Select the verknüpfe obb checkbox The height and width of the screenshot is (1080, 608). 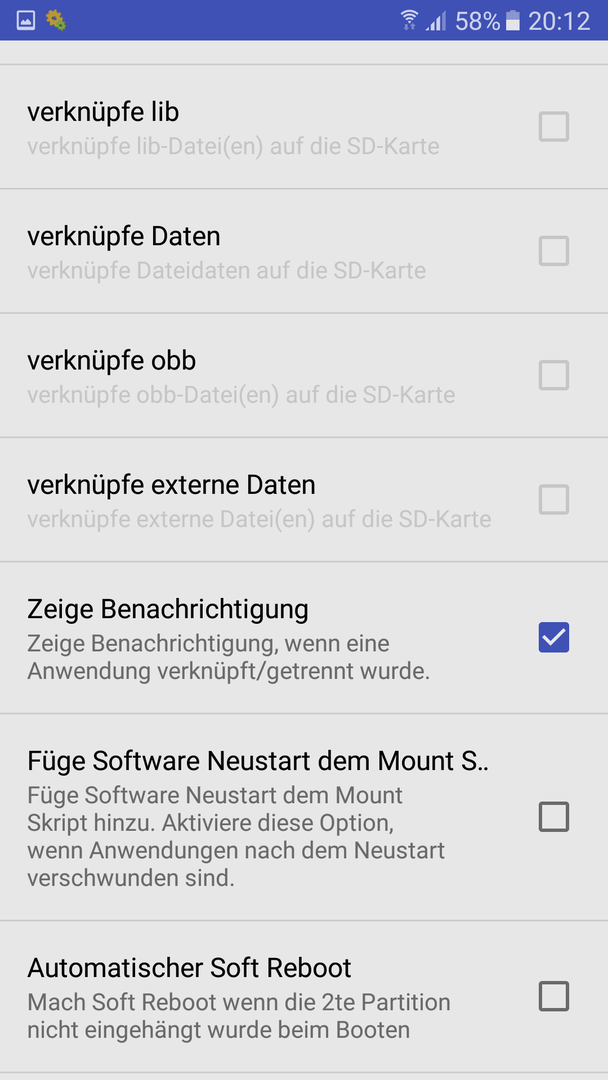coord(554,375)
